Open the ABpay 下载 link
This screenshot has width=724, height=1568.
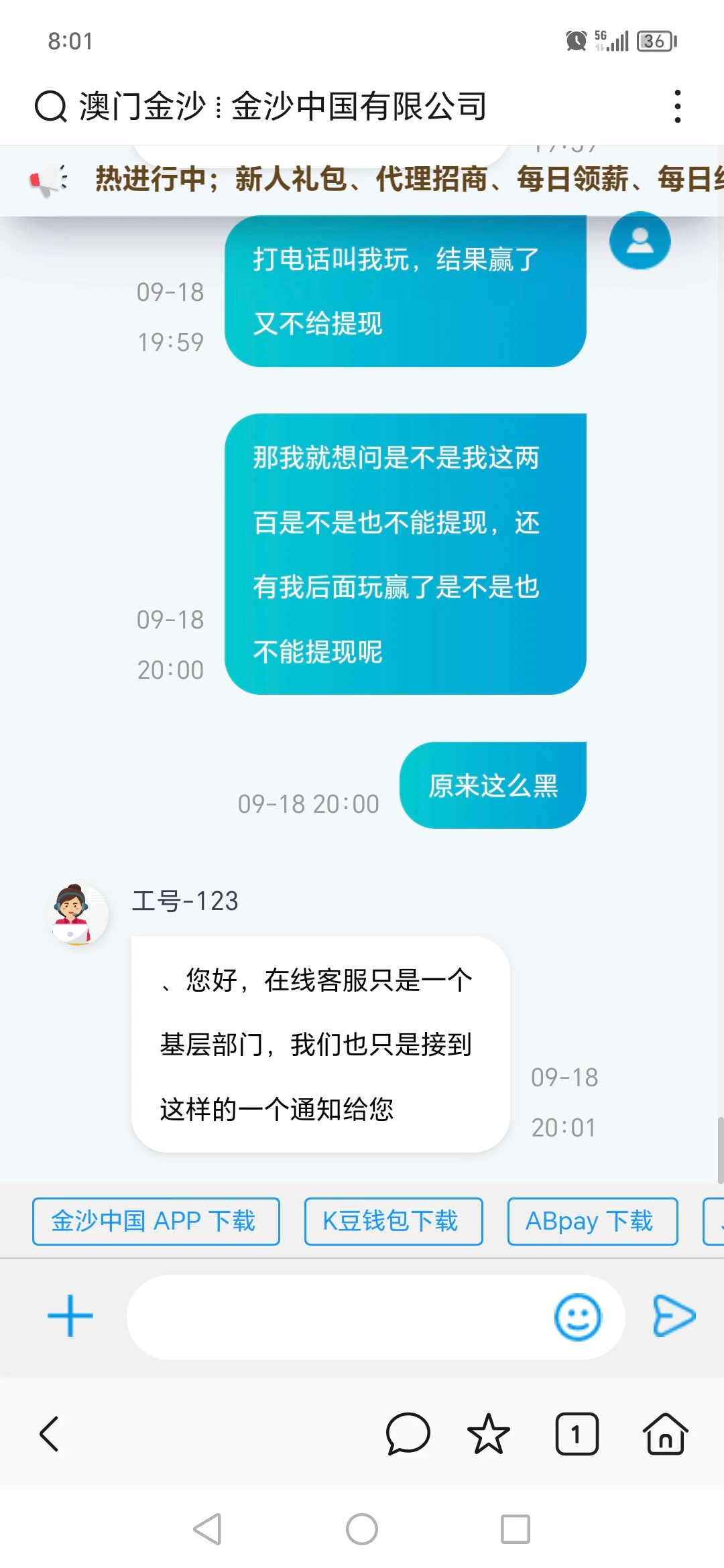click(592, 1221)
